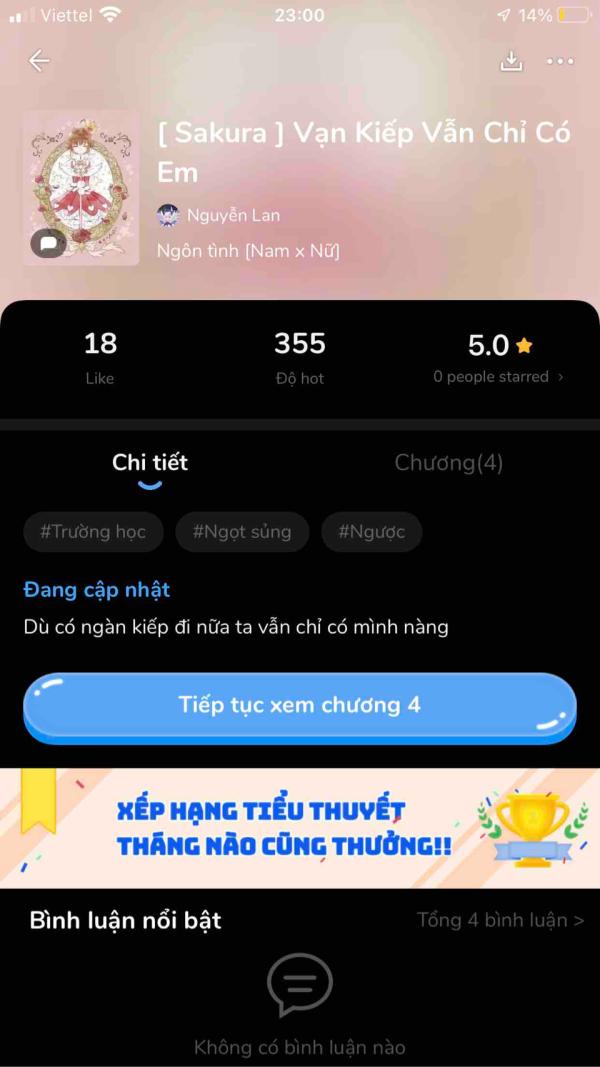Open the #Trường học tag
Viewport: 600px width, 1067px height.
click(x=93, y=532)
